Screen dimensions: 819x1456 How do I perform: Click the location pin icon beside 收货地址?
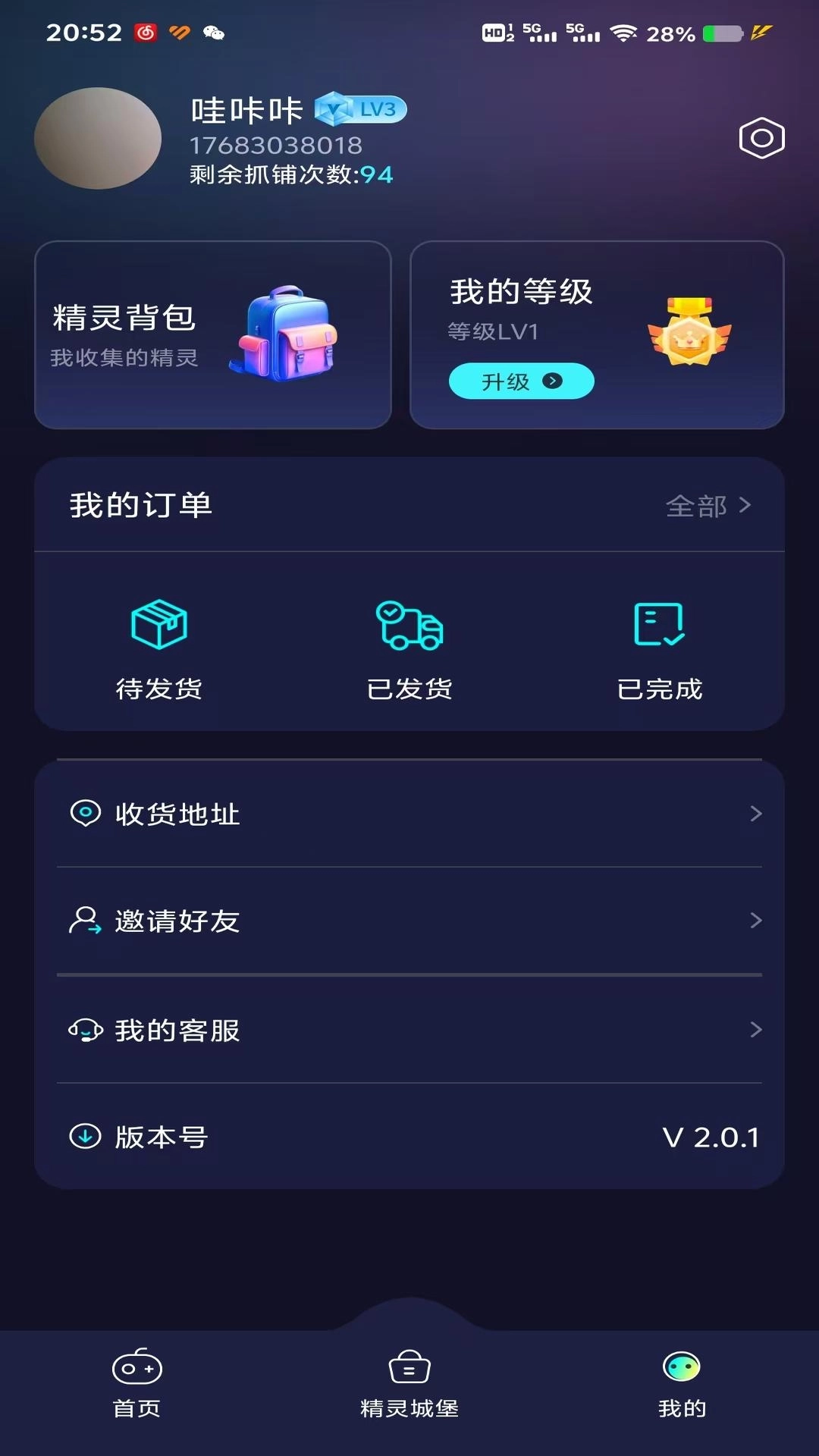tap(85, 813)
